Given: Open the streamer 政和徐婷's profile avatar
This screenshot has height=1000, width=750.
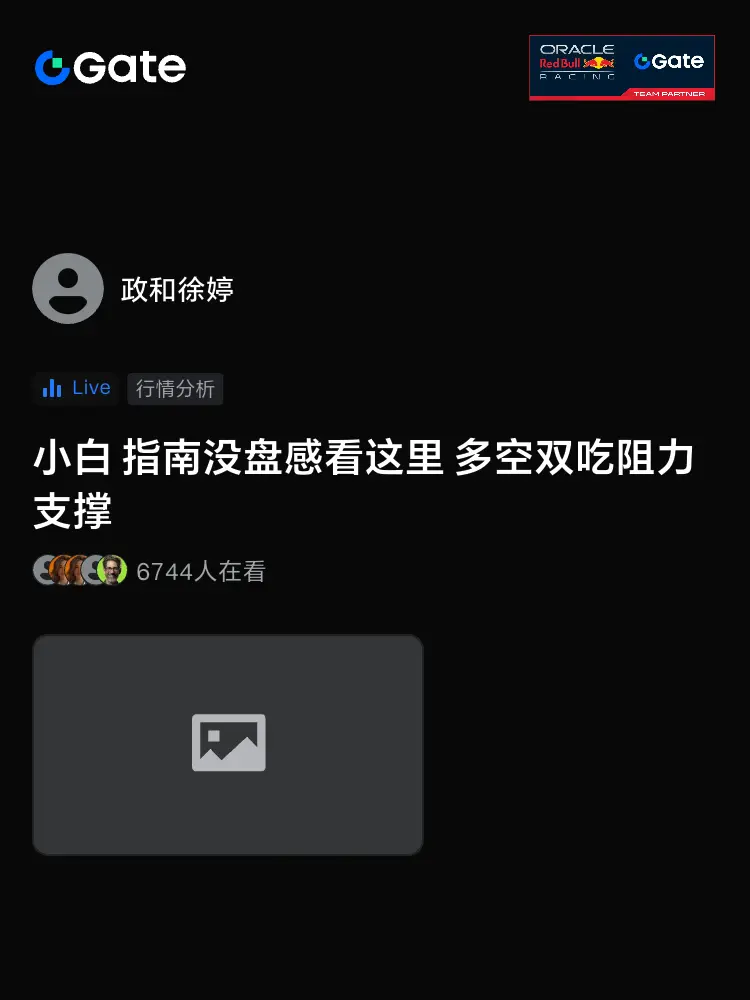Looking at the screenshot, I should pyautogui.click(x=68, y=288).
